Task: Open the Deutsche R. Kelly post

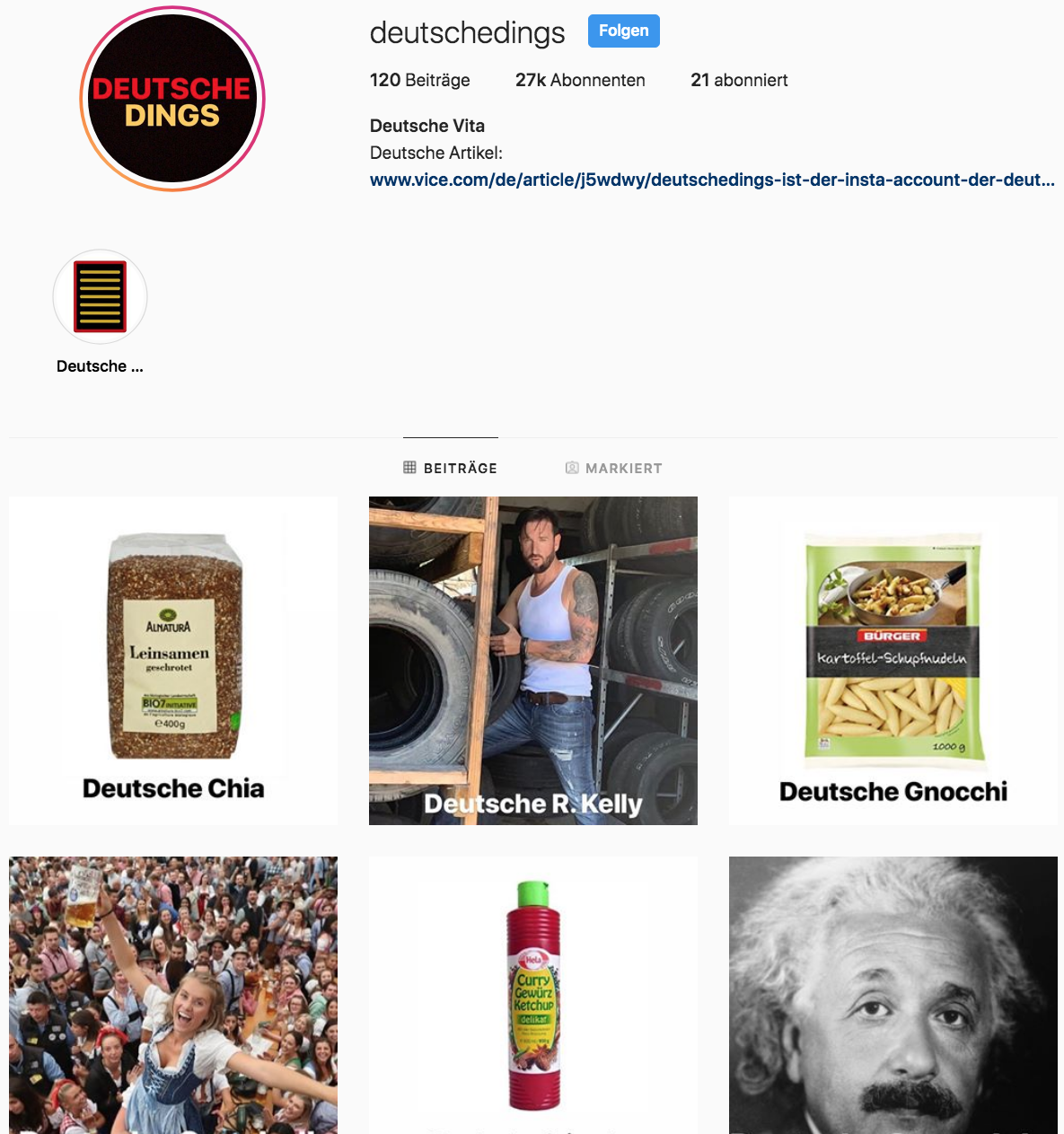Action: 532,660
